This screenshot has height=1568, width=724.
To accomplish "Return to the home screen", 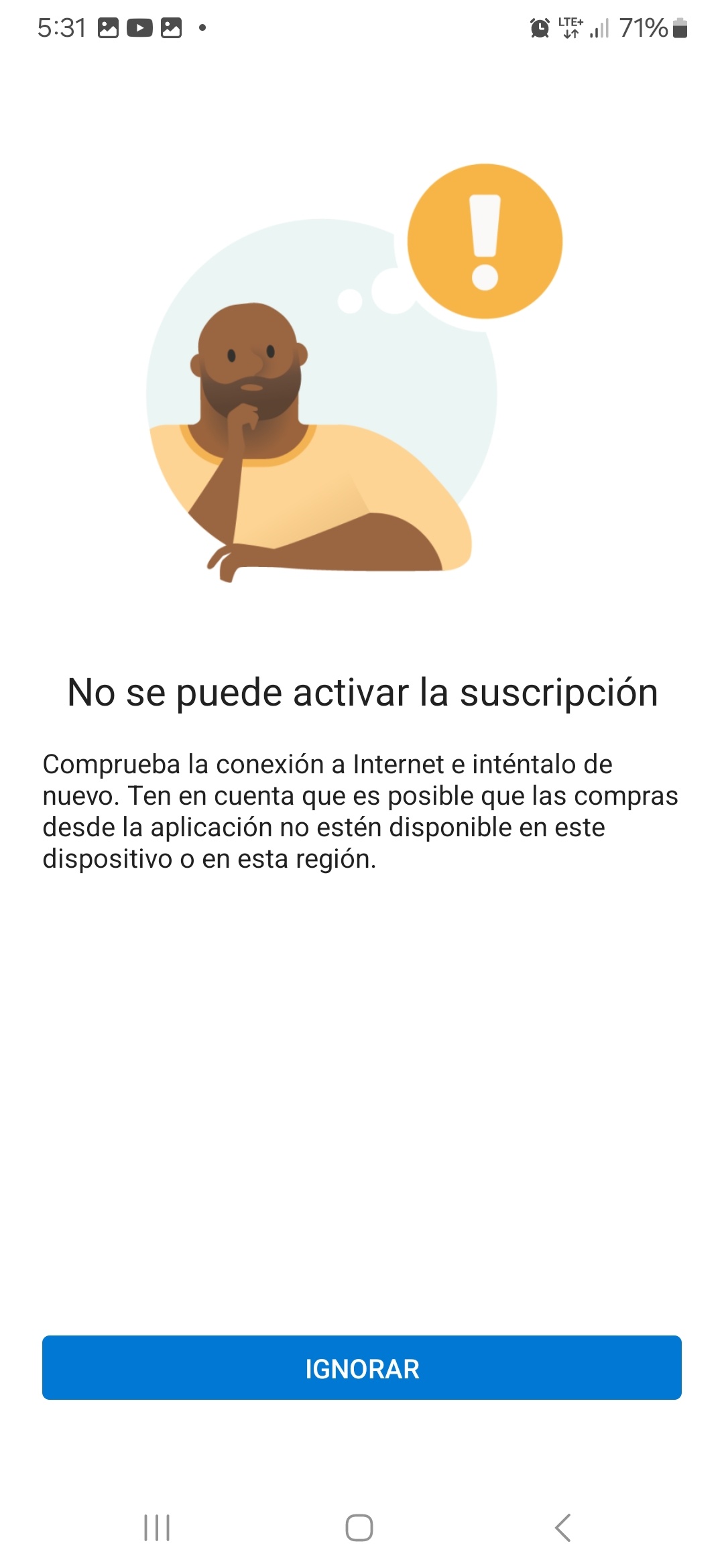I will [359, 1528].
